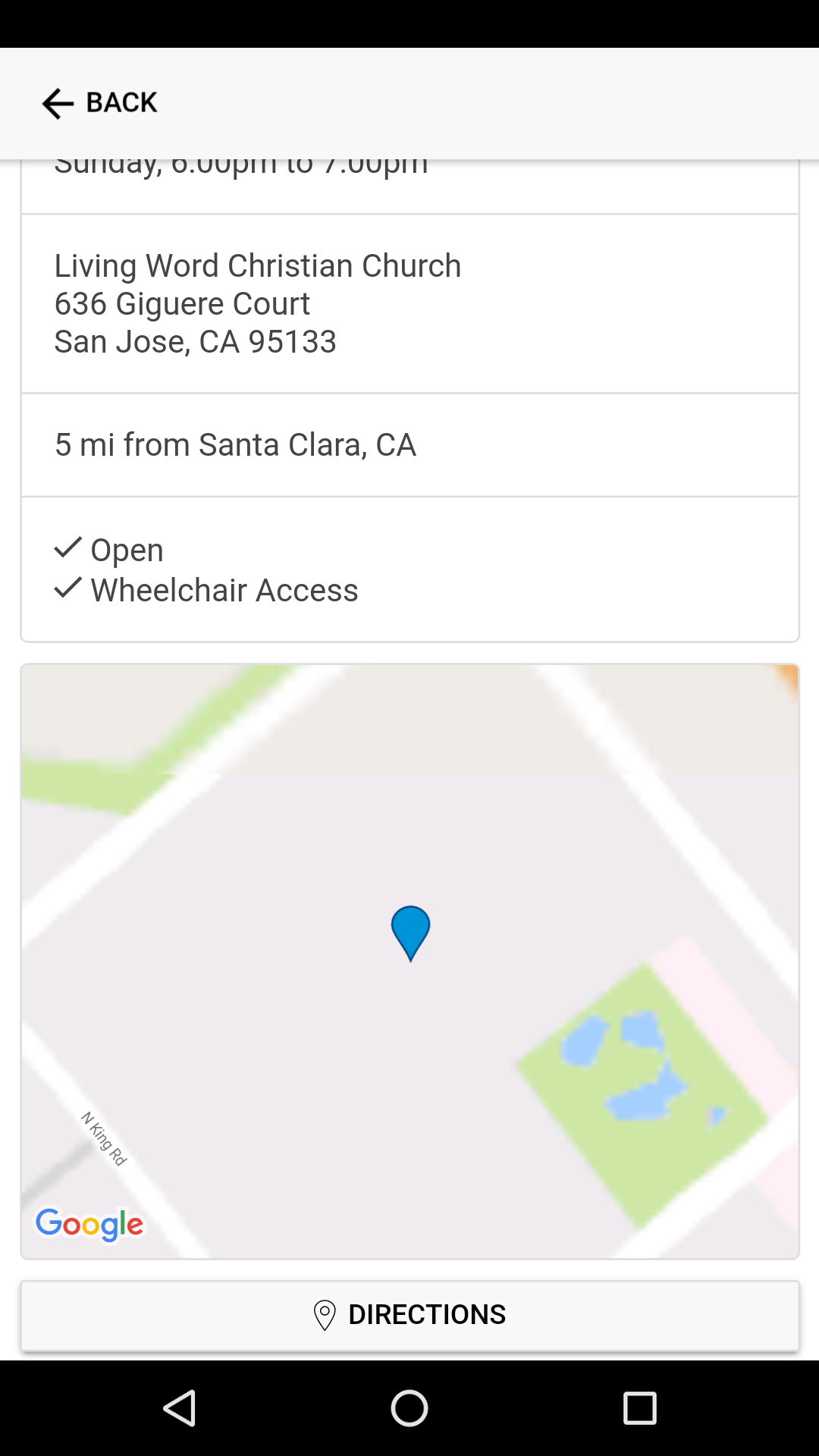Tap the back arrow icon in the header
The image size is (819, 1456).
pyautogui.click(x=56, y=103)
